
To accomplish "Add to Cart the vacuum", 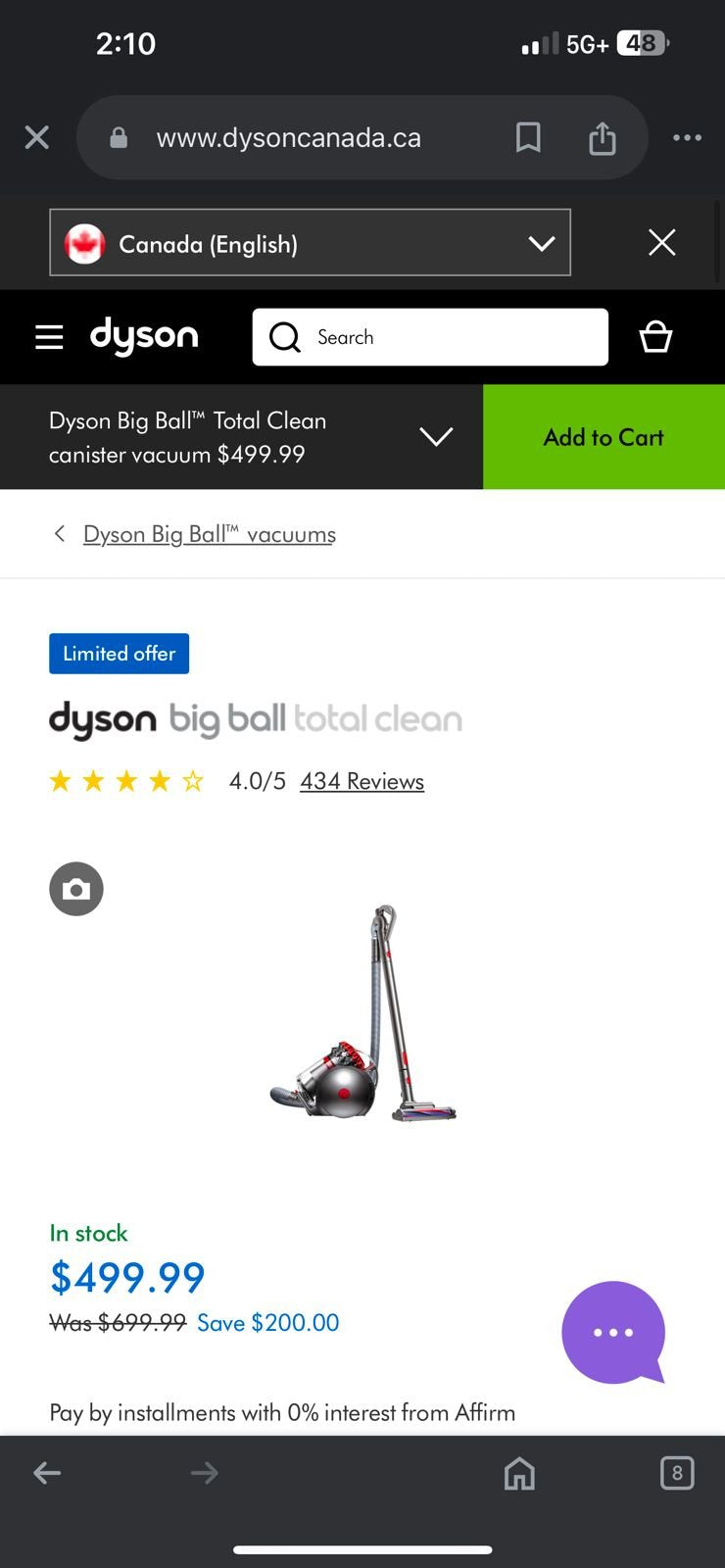I will pos(604,437).
